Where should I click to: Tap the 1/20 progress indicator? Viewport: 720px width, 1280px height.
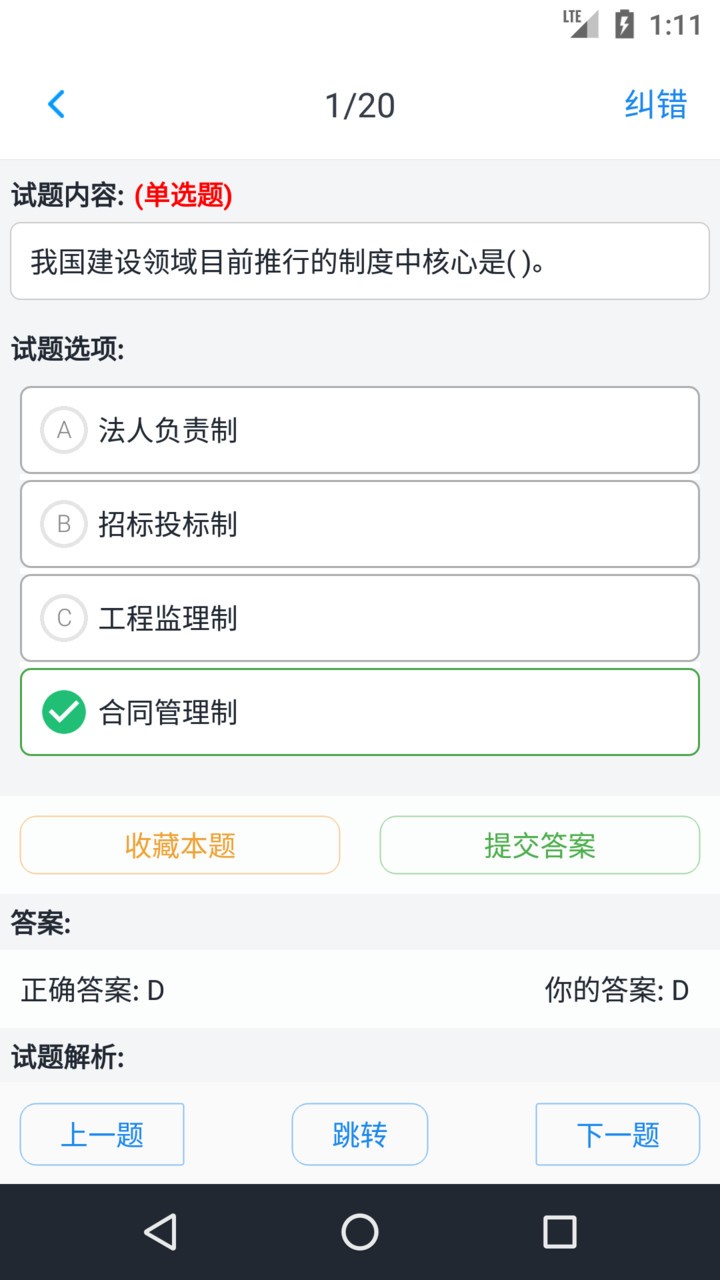click(x=360, y=104)
